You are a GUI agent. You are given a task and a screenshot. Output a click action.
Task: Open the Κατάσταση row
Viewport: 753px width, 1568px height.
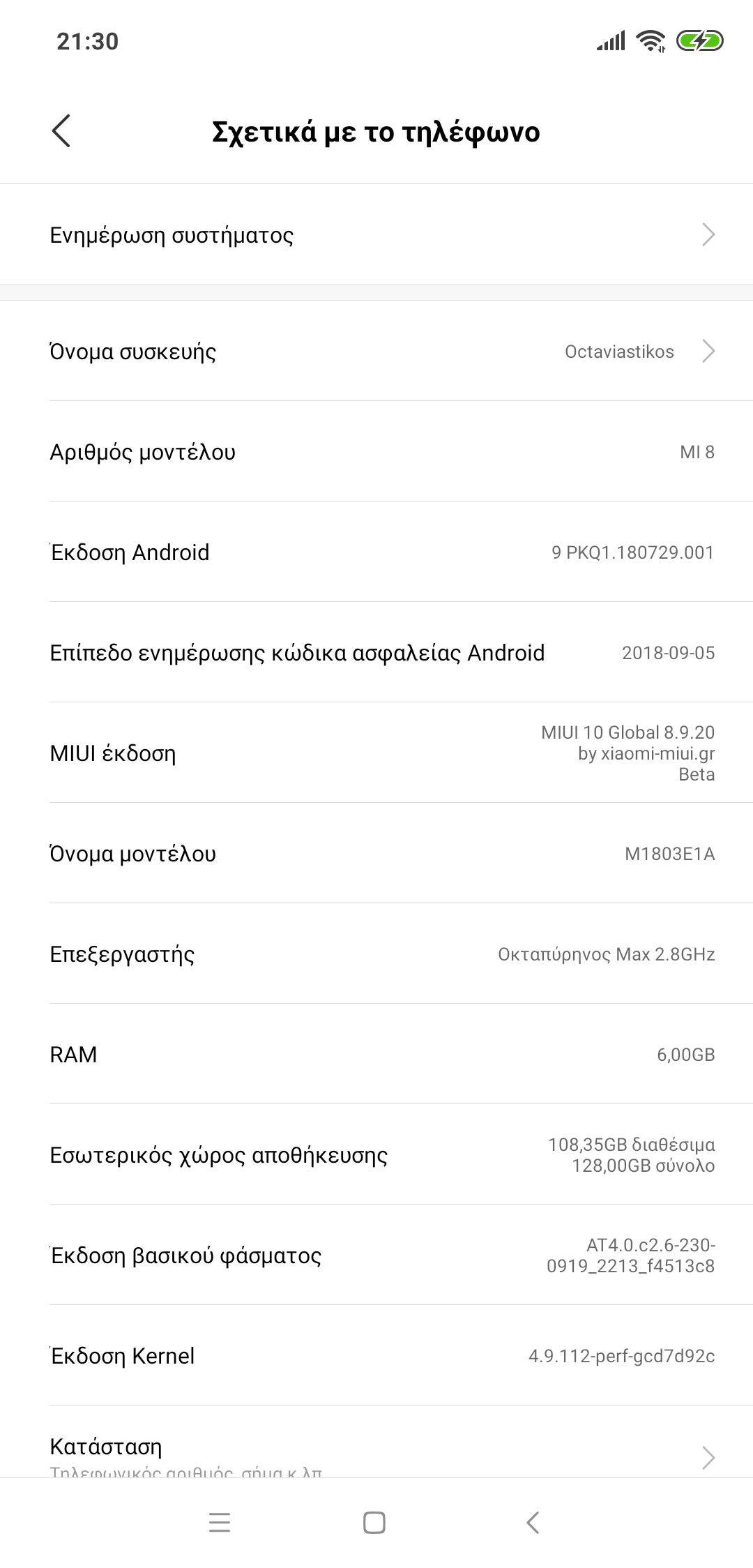pyautogui.click(x=376, y=1454)
